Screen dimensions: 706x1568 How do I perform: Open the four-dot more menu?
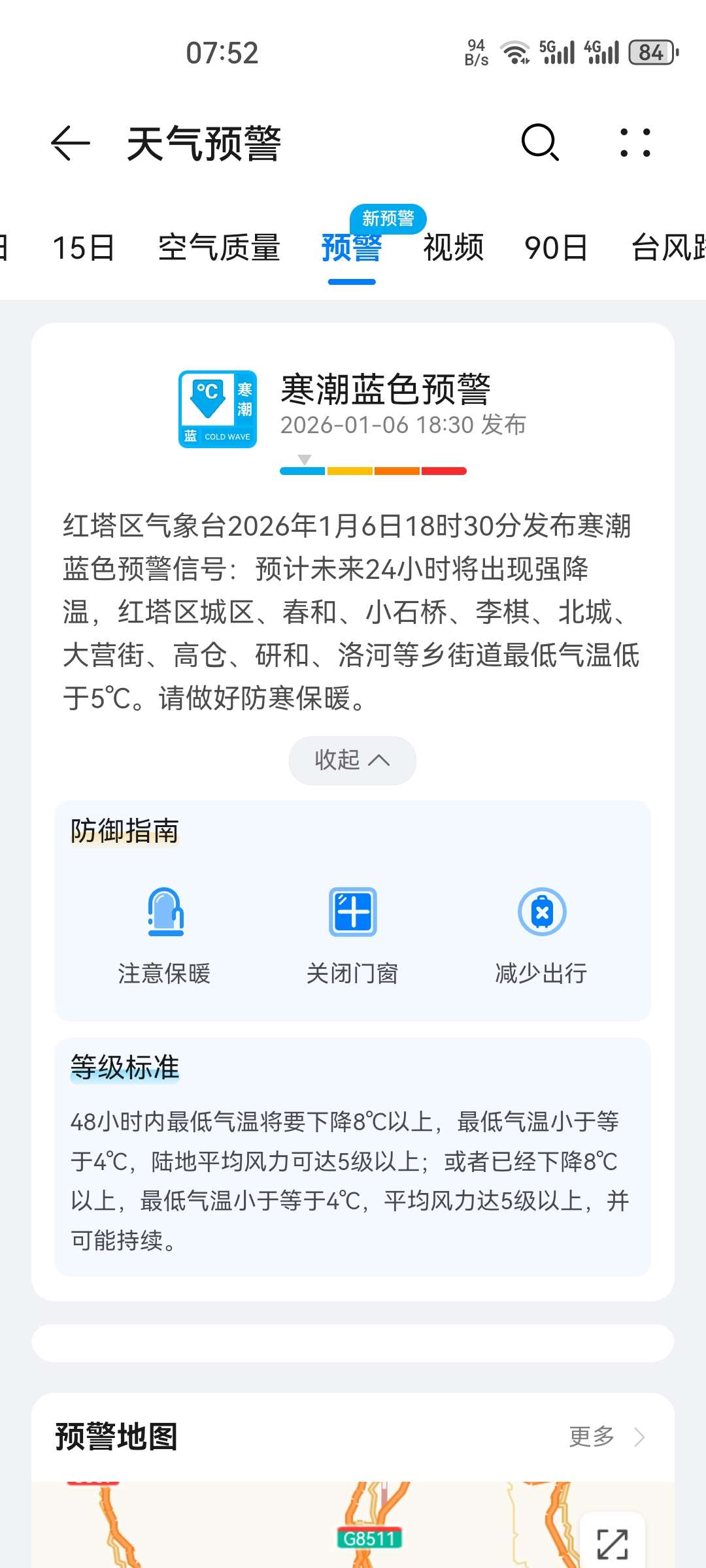(x=635, y=143)
